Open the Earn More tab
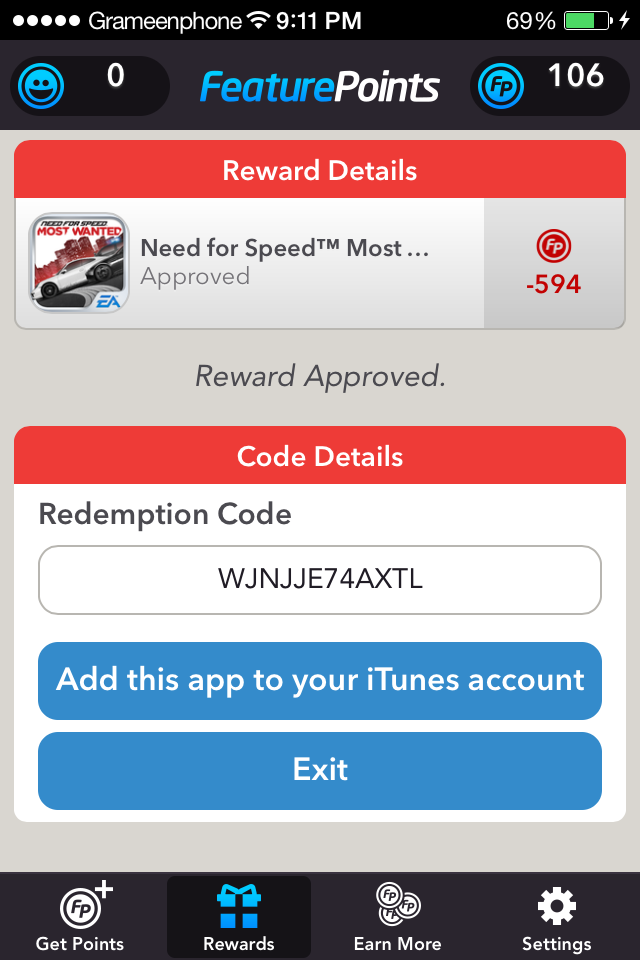The height and width of the screenshot is (960, 640). click(398, 918)
